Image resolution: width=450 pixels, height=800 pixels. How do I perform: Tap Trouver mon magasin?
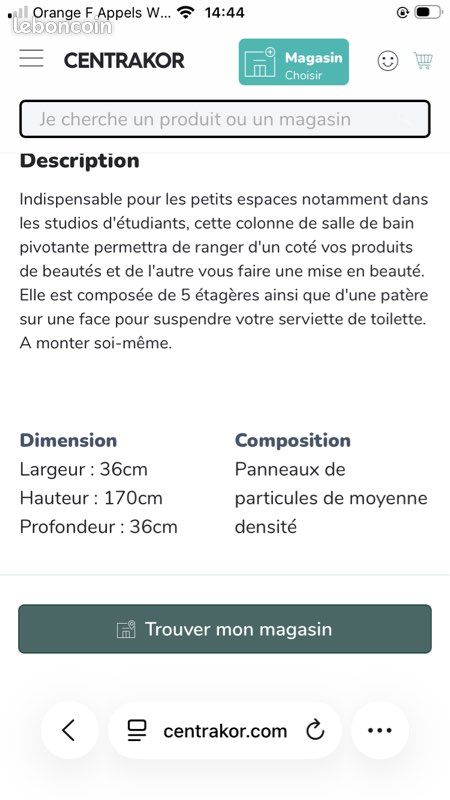pos(225,629)
